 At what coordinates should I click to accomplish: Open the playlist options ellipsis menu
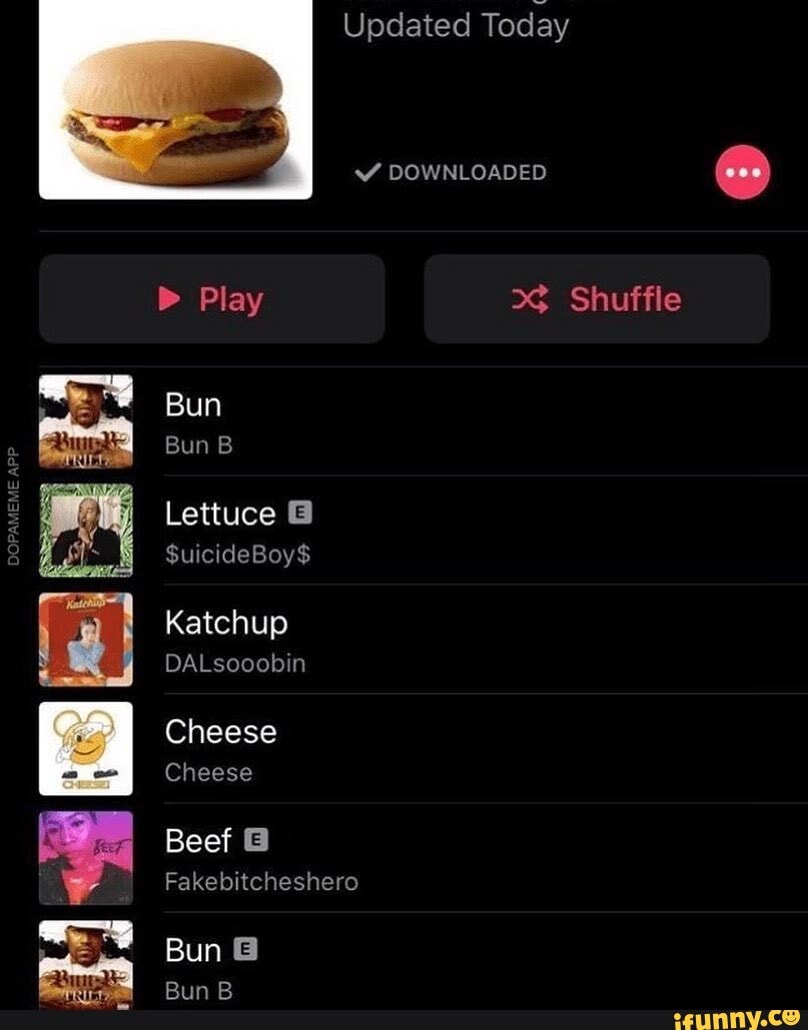741,171
